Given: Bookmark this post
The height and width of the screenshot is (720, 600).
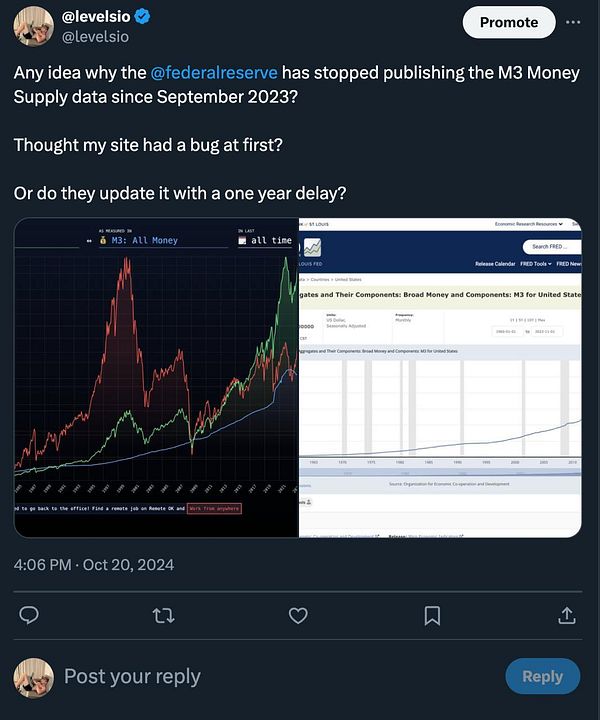Looking at the screenshot, I should (432, 615).
